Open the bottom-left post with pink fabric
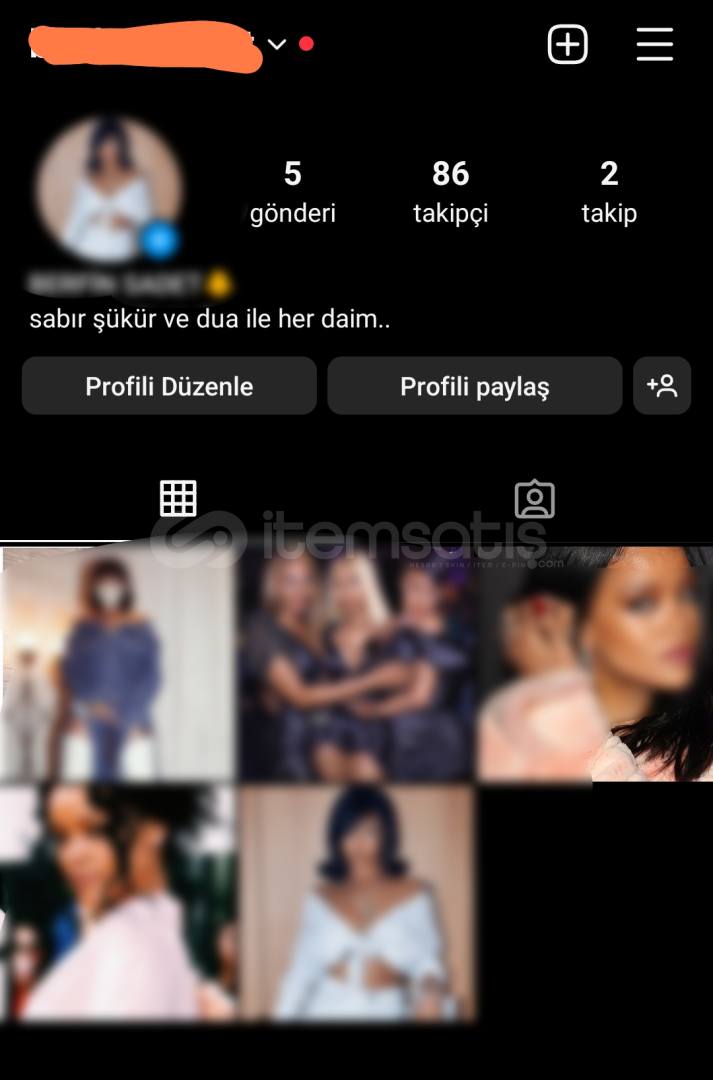 click(x=118, y=902)
